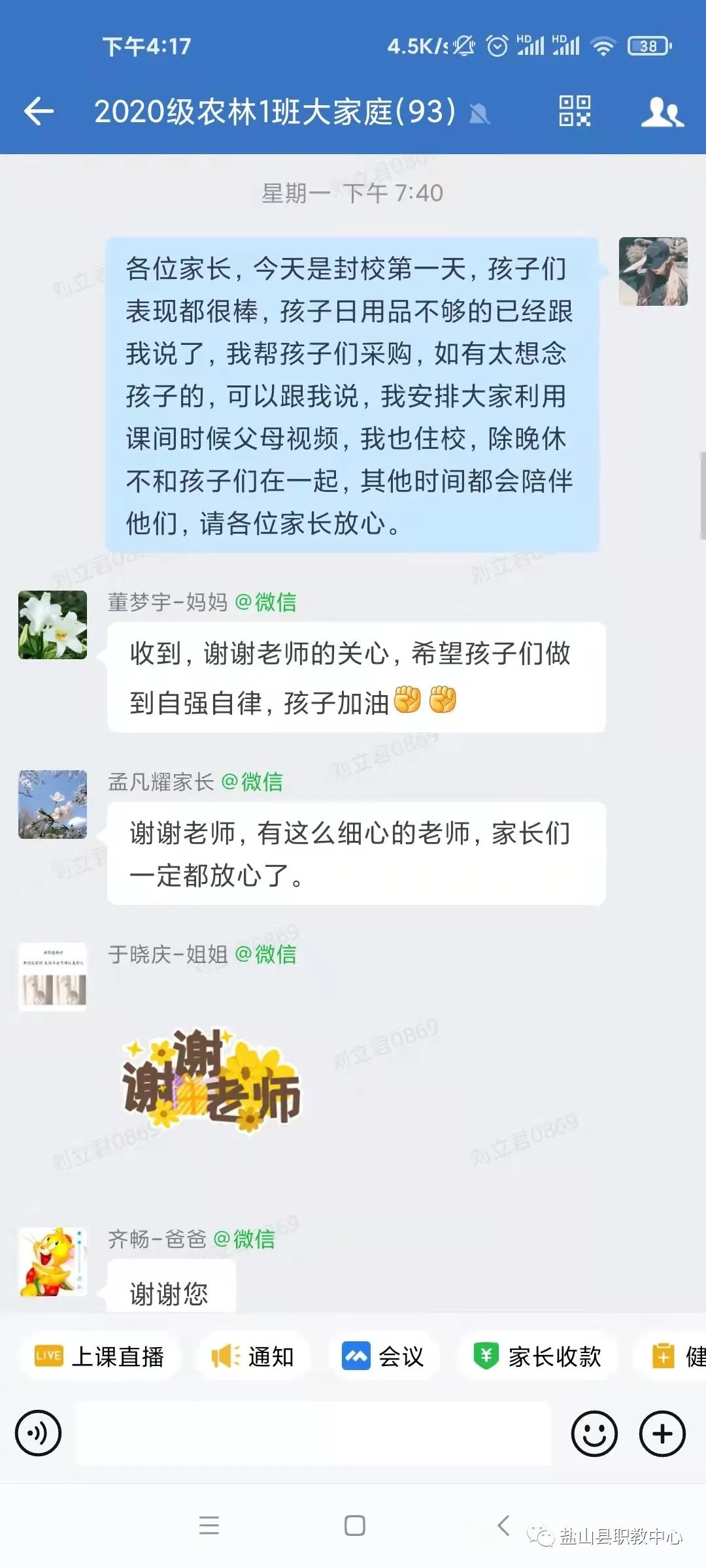Open 家长收款 payment collection
This screenshot has height=1568, width=706.
click(537, 1356)
